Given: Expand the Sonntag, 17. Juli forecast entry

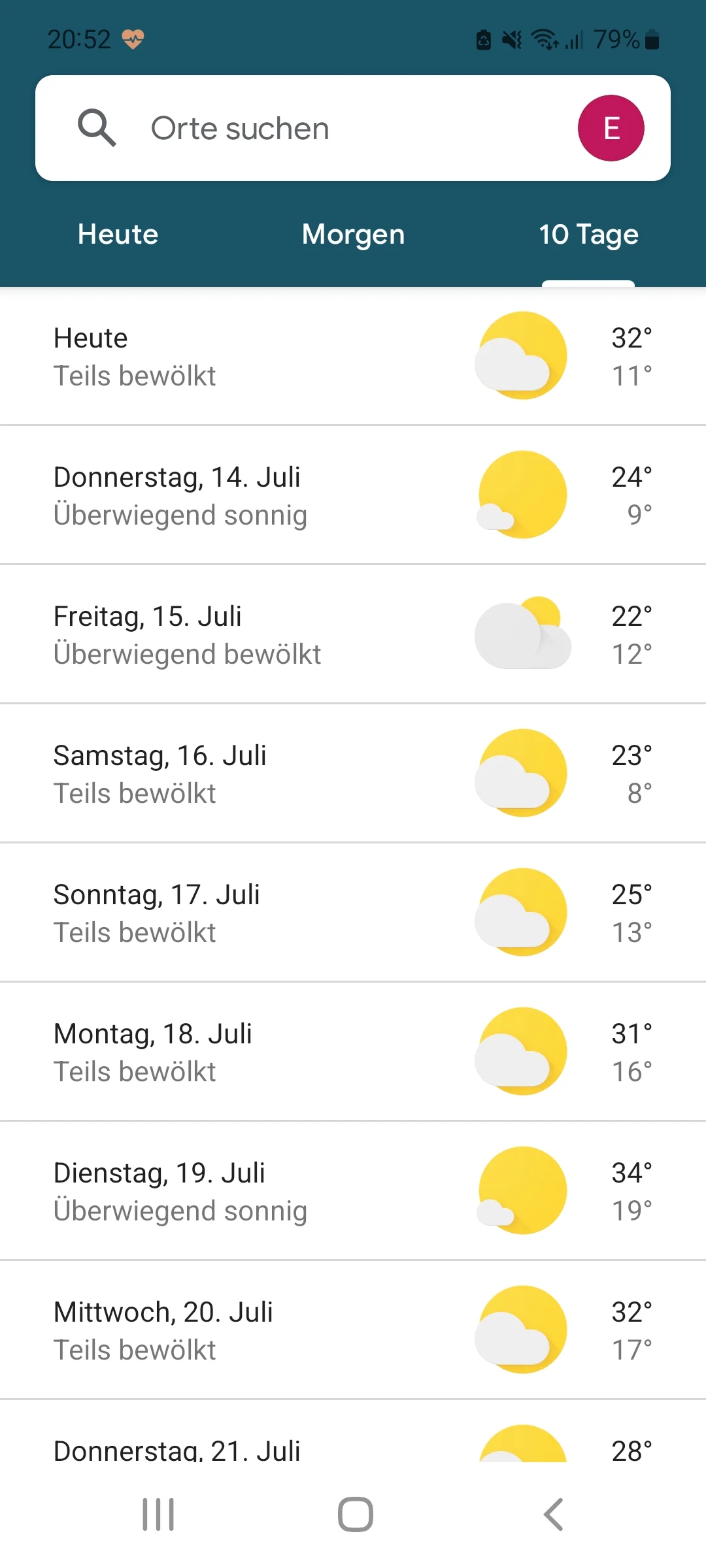Looking at the screenshot, I should (261, 912).
